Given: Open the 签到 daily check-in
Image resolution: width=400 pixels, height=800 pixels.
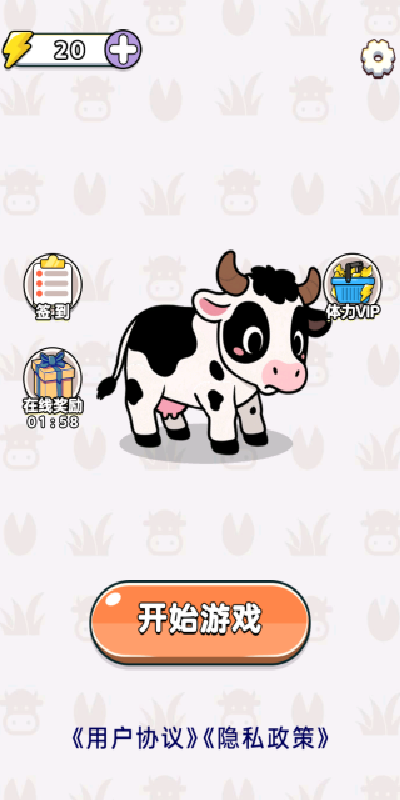Looking at the screenshot, I should coord(53,287).
